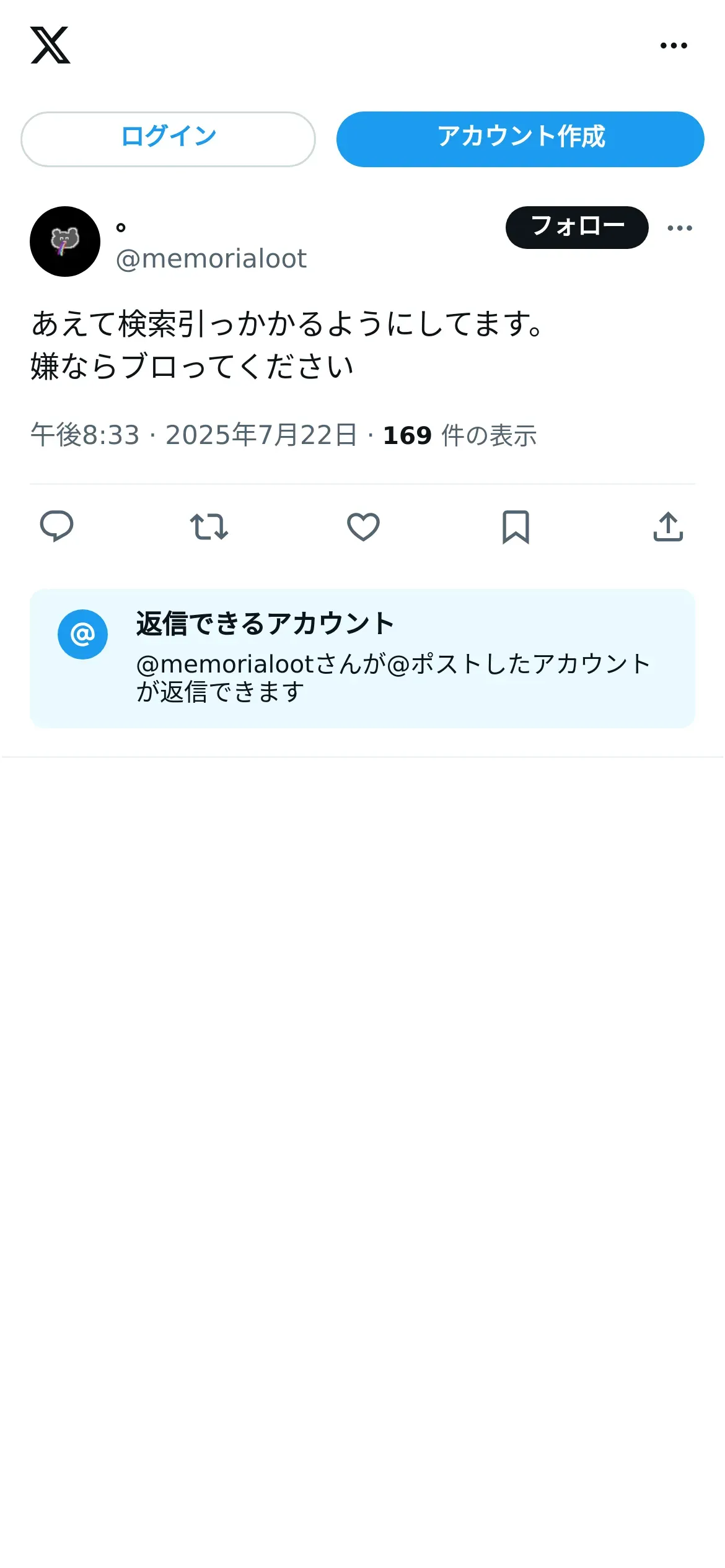The image size is (725, 1568).
Task: Tap the X logo at top
Action: click(50, 45)
